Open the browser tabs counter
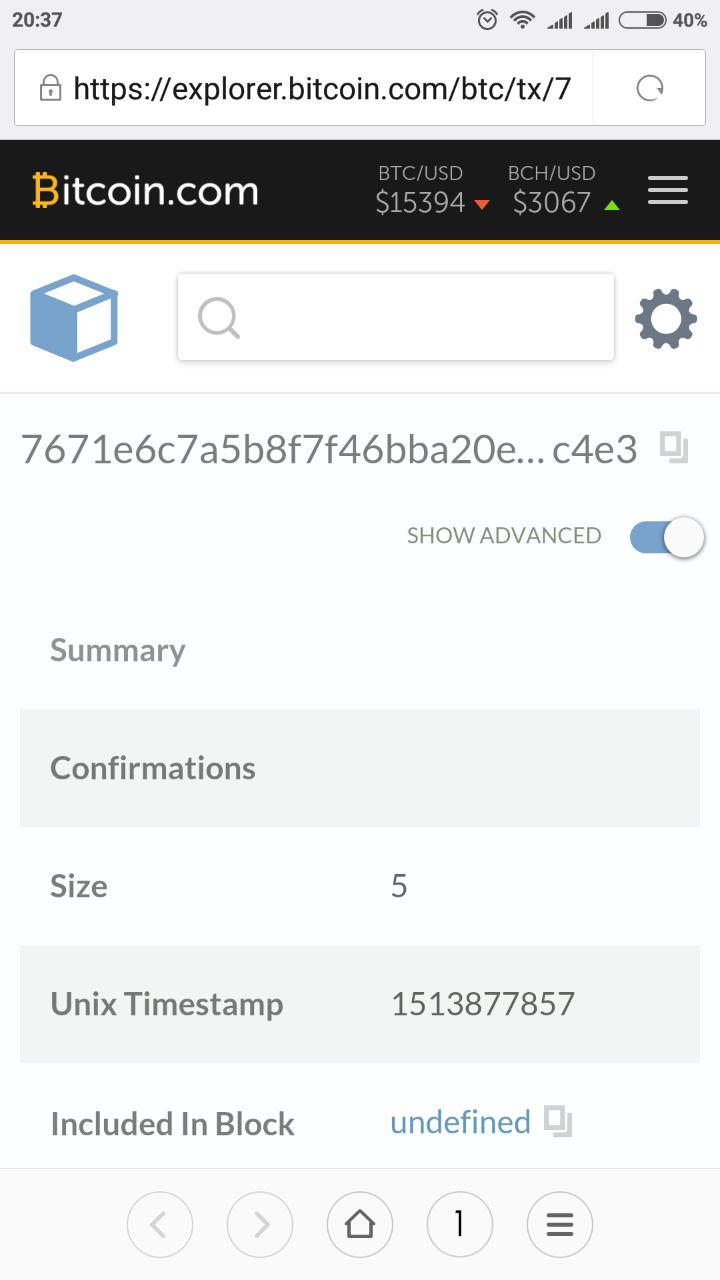The height and width of the screenshot is (1280, 720). coord(460,1224)
